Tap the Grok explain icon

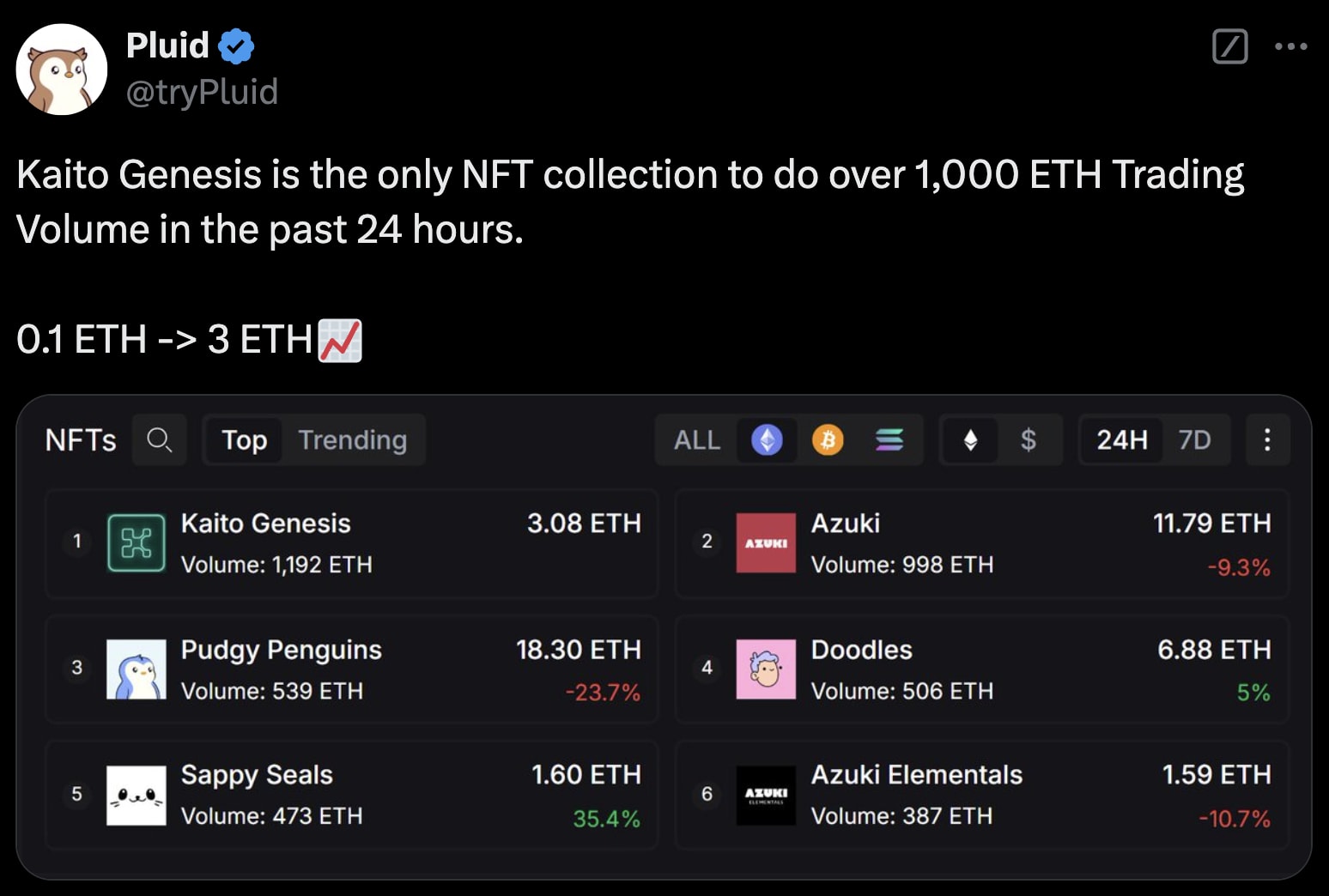tap(1229, 46)
